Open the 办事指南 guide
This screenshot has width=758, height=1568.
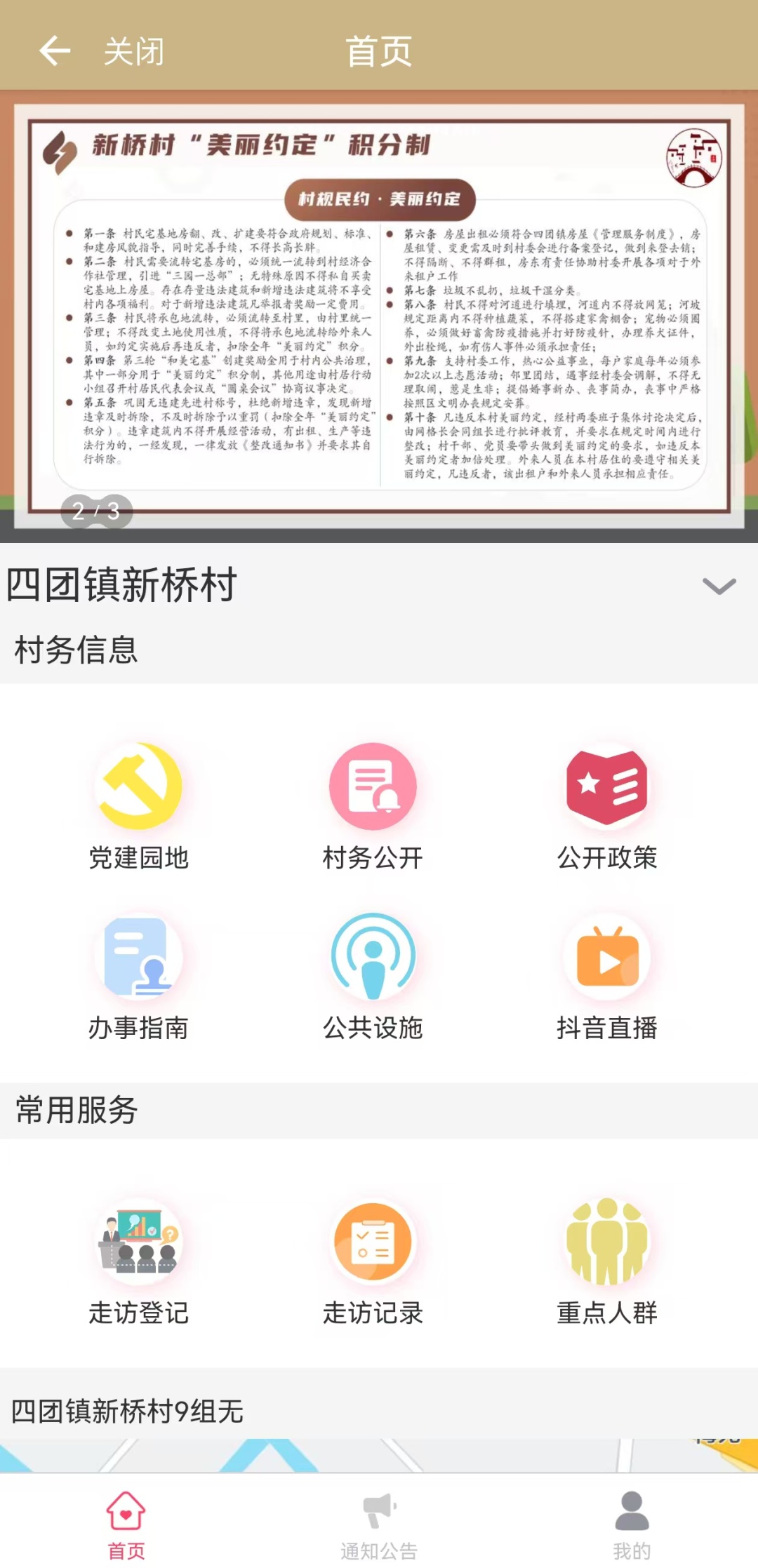click(139, 977)
